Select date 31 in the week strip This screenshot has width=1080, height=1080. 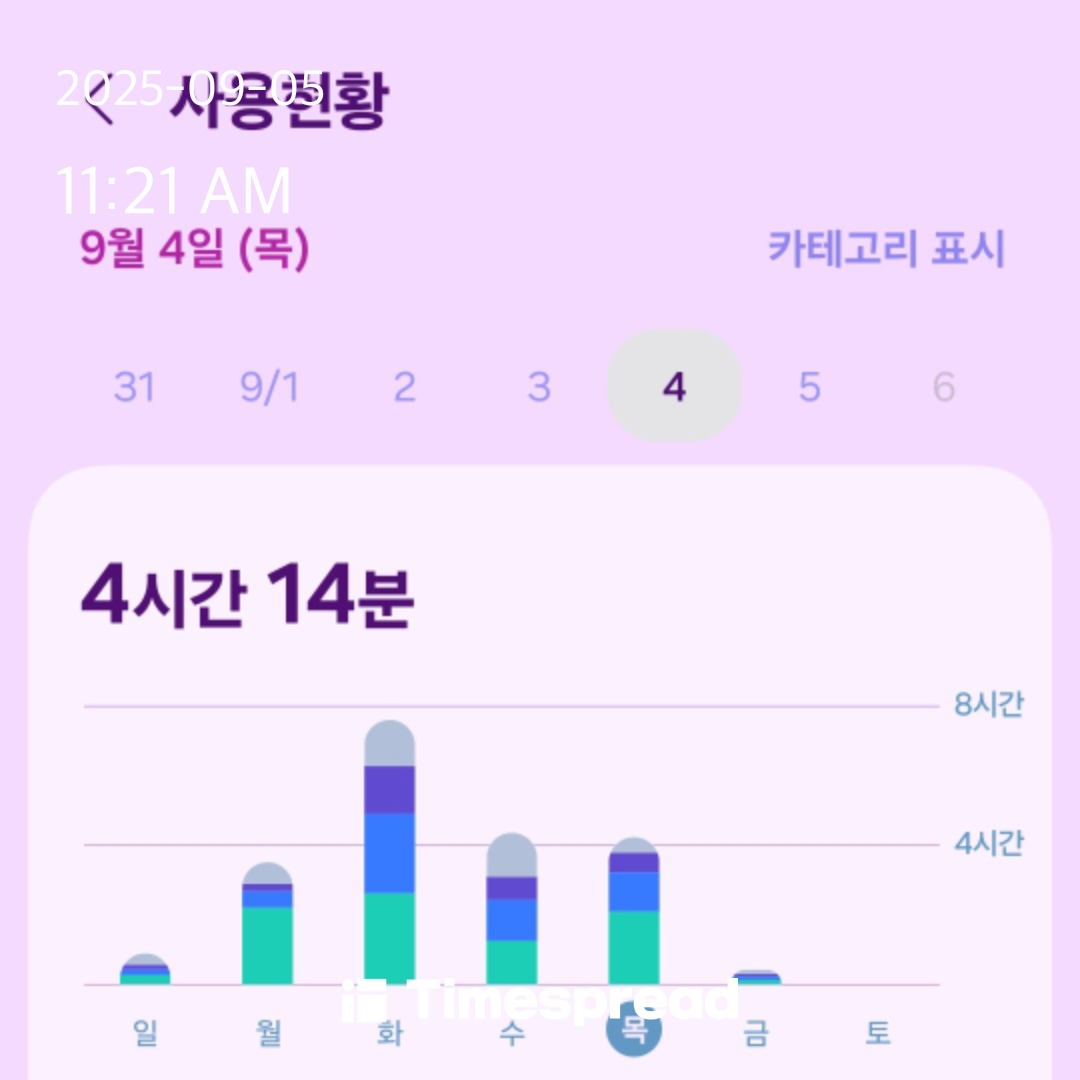tap(134, 386)
